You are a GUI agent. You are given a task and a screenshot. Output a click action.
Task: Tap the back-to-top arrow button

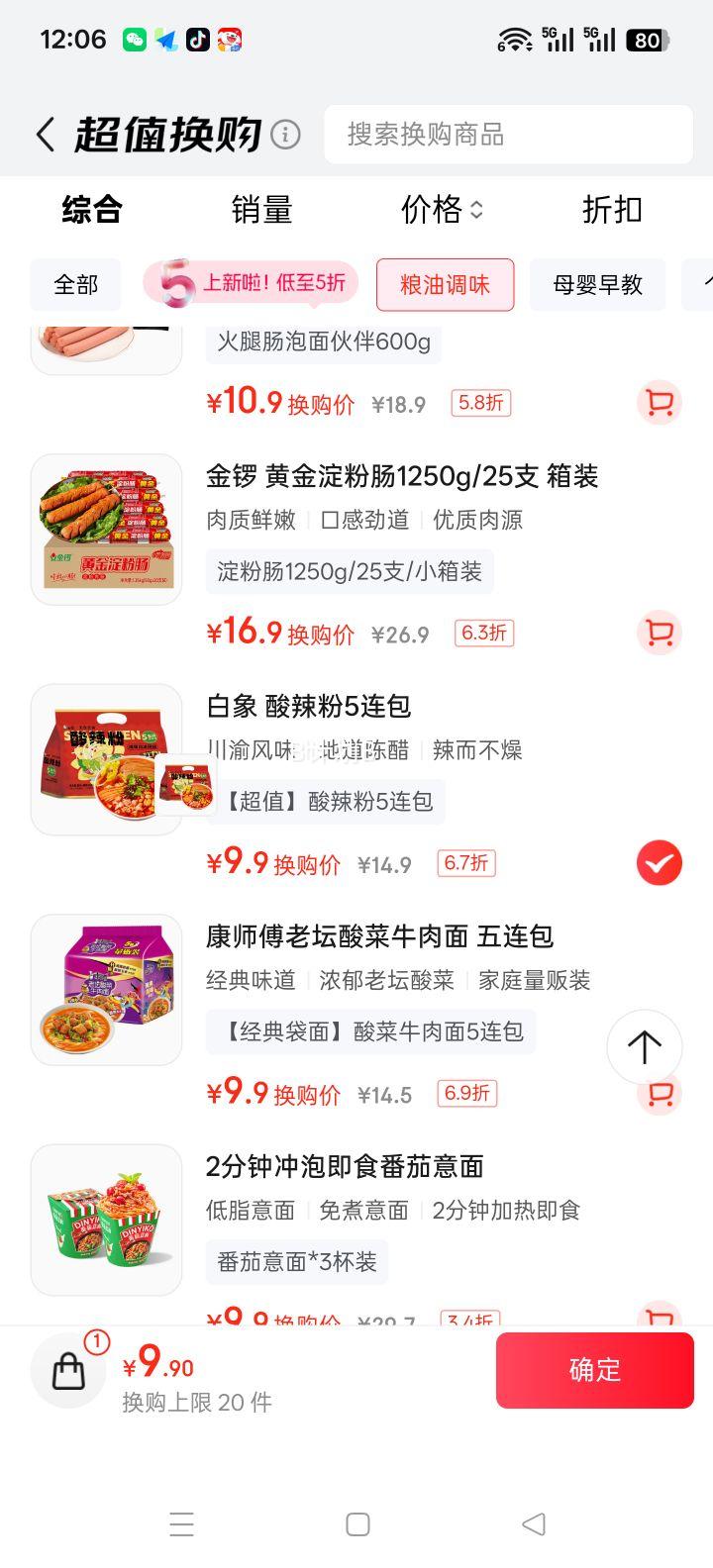[x=644, y=1046]
